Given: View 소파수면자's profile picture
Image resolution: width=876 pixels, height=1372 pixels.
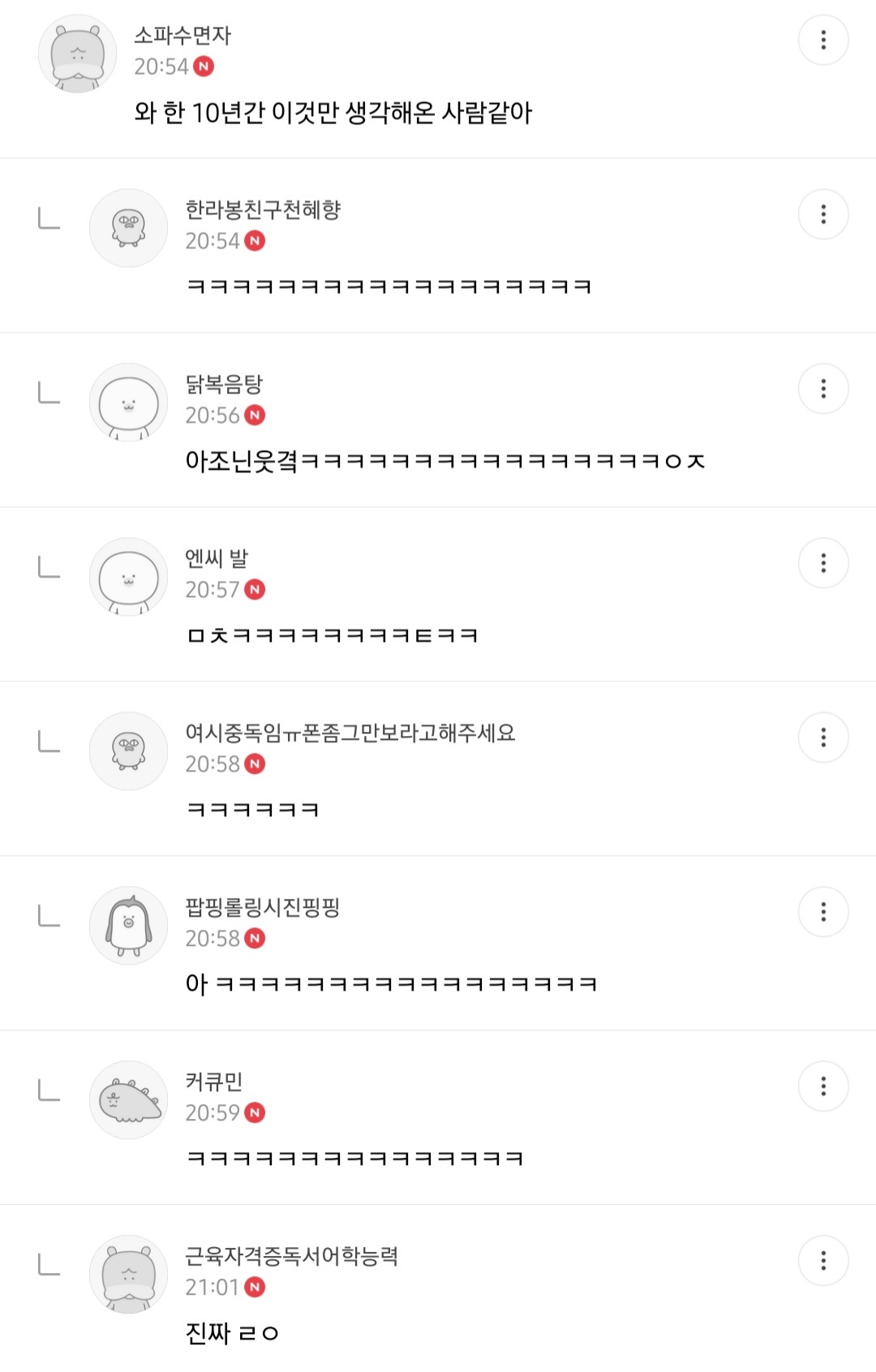Looking at the screenshot, I should (x=78, y=54).
